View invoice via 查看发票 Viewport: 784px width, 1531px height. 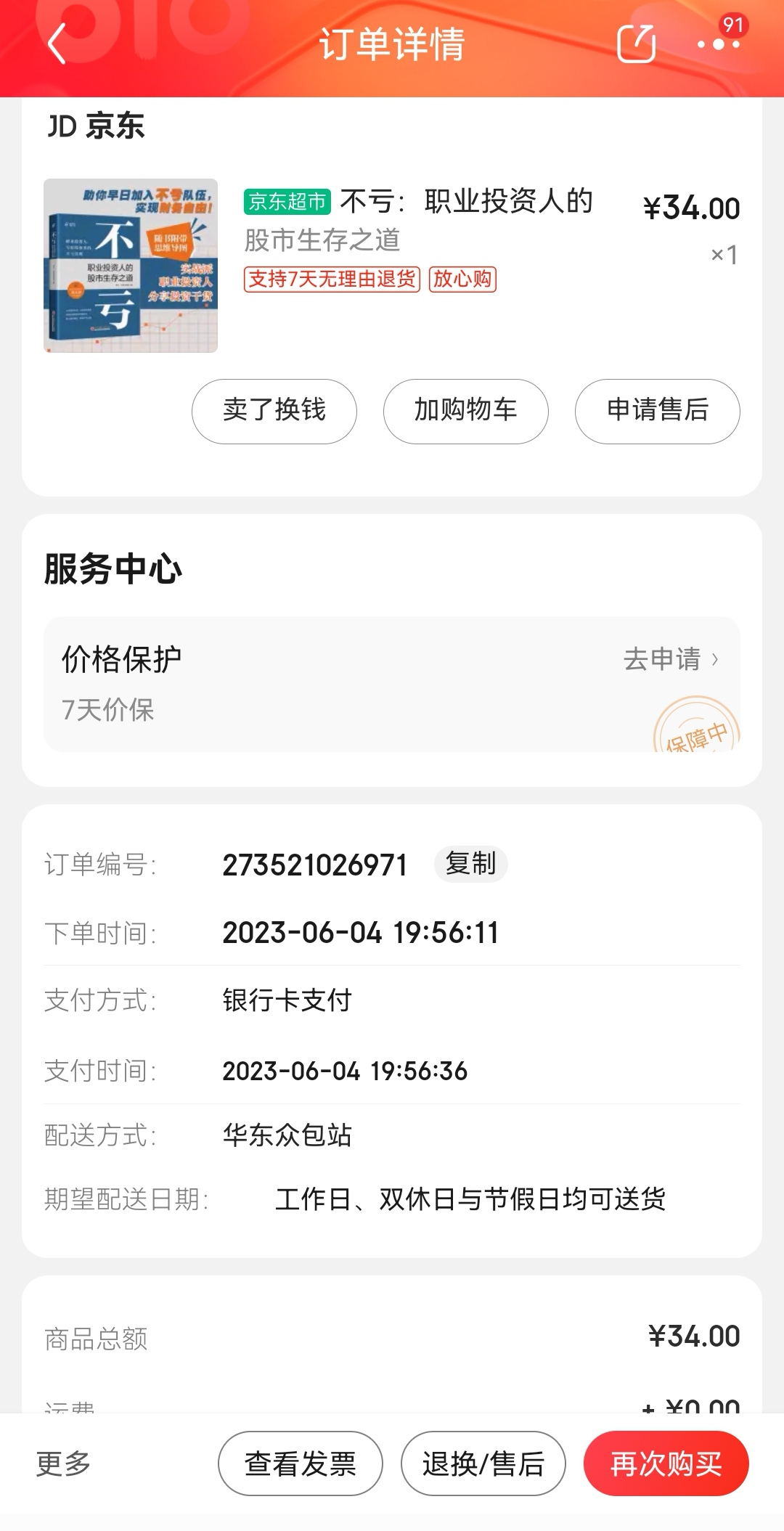[300, 1463]
